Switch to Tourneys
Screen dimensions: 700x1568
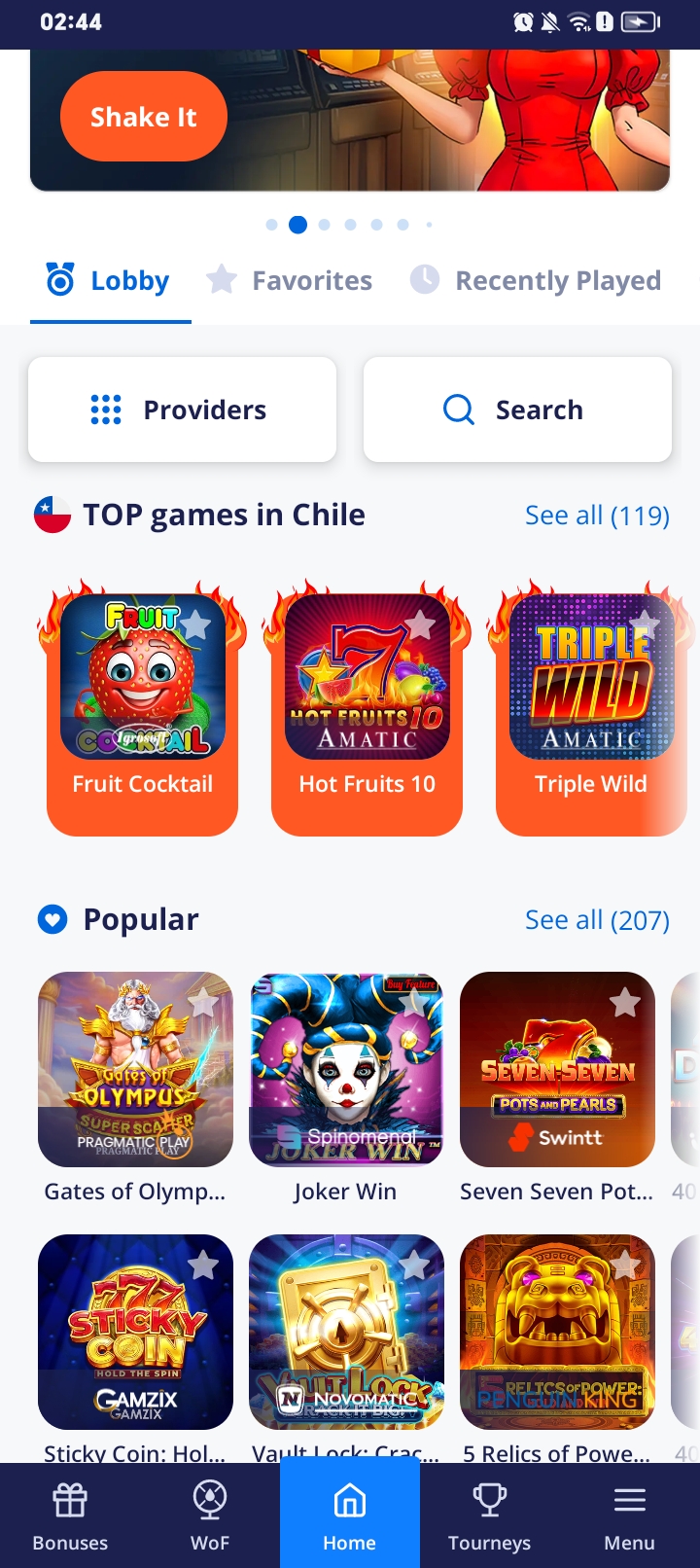(x=489, y=1515)
